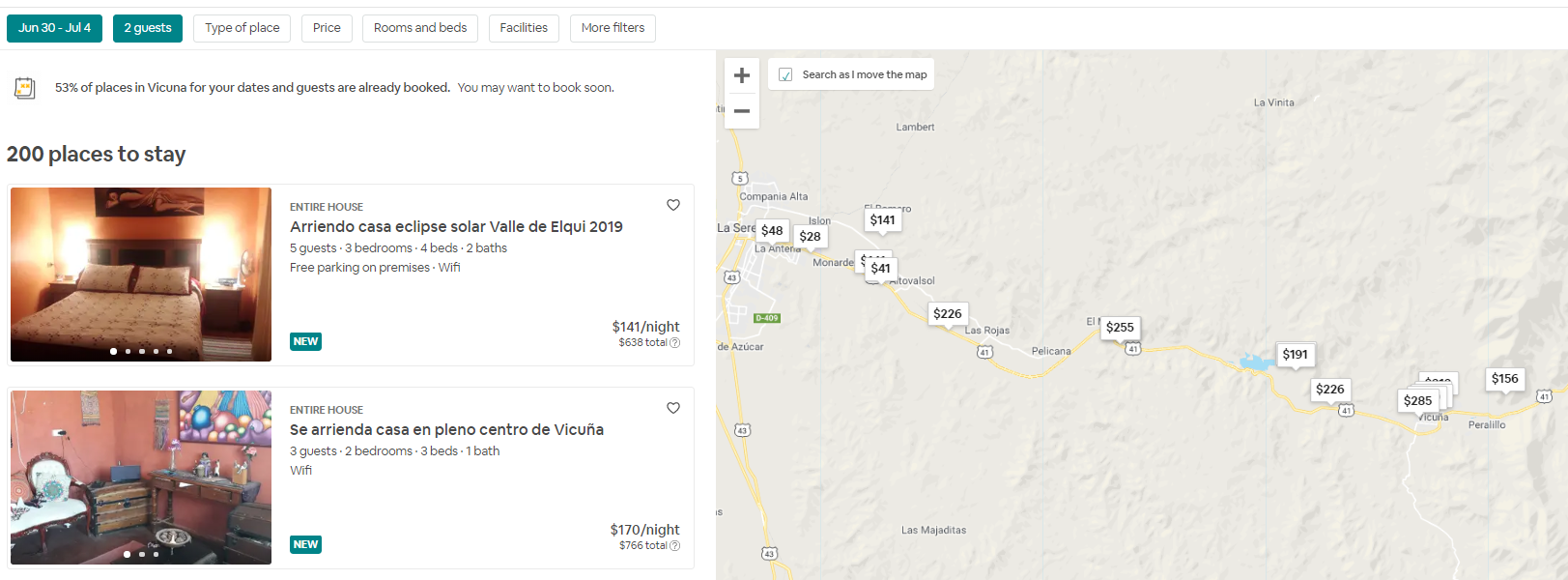Viewport: 1568px width, 580px height.
Task: Open Arriendo casa eclipse solar Valle de Elqui listing
Action: (456, 227)
